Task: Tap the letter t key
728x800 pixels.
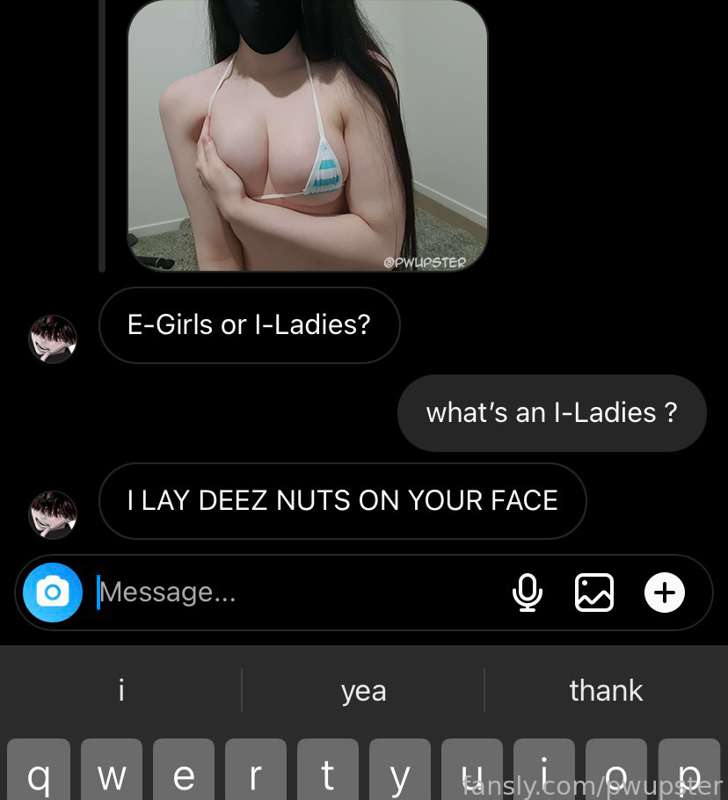Action: pyautogui.click(x=327, y=772)
